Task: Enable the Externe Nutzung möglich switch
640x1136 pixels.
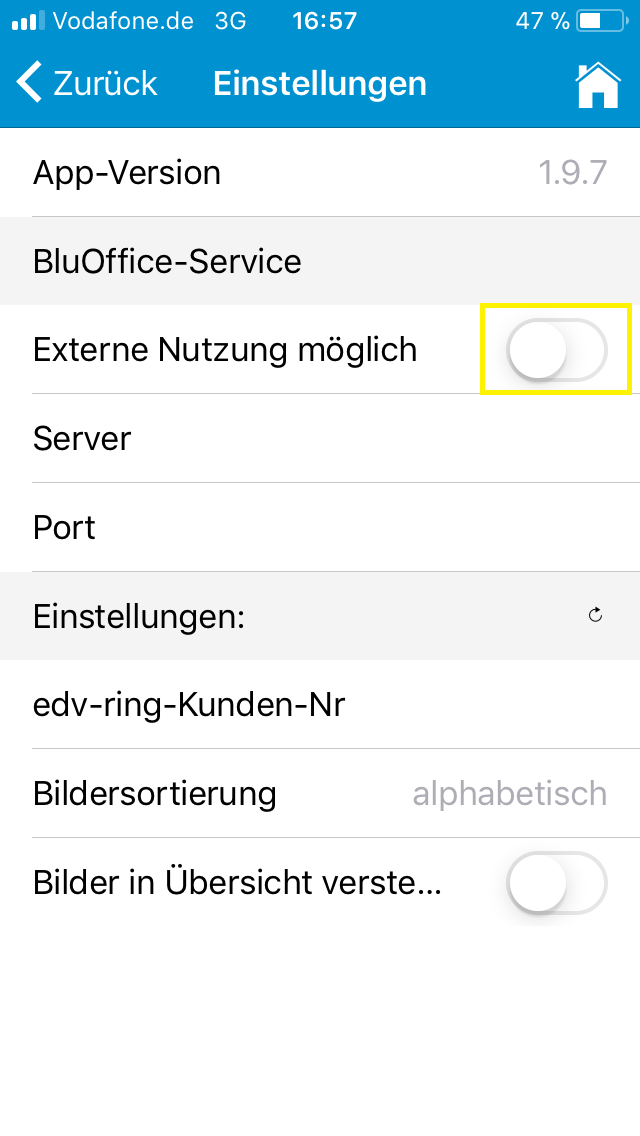Action: click(556, 350)
